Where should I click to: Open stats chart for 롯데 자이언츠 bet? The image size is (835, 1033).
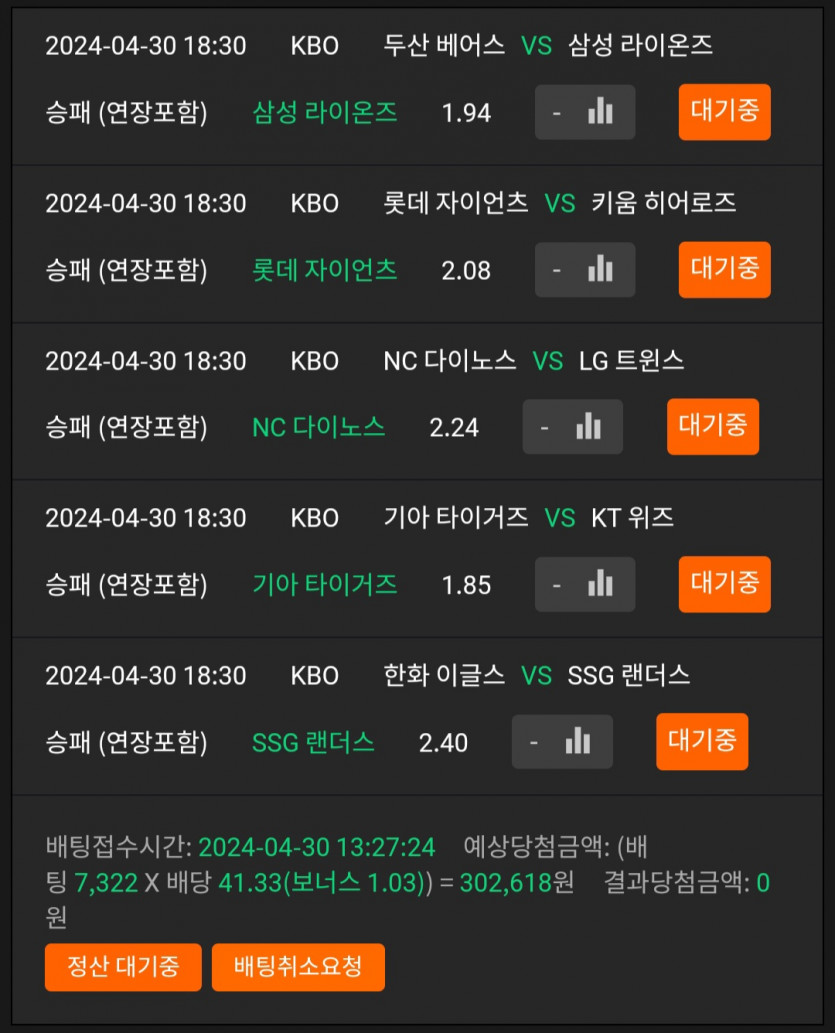click(x=600, y=270)
